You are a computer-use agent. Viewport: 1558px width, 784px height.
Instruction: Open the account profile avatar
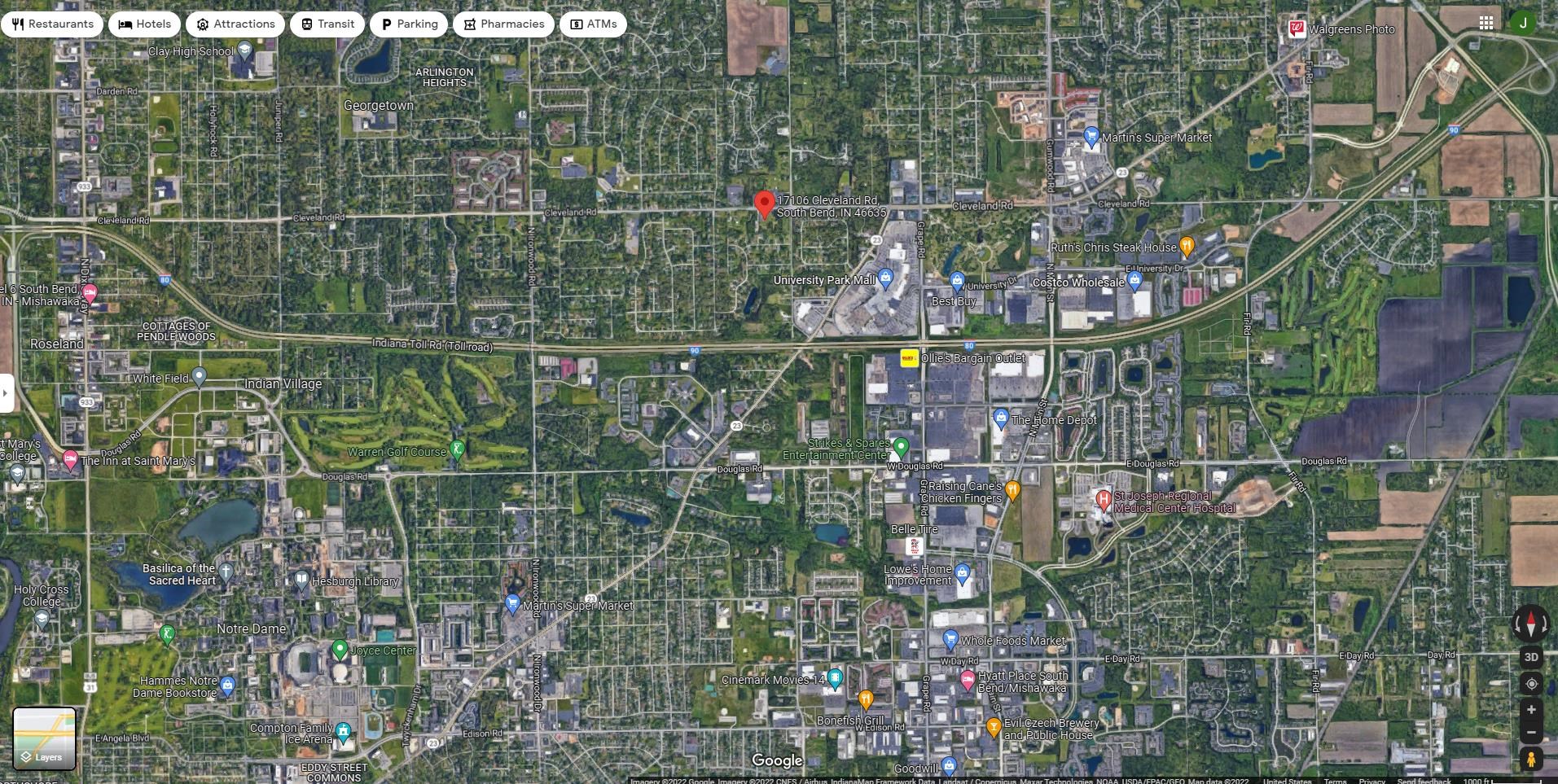pyautogui.click(x=1522, y=23)
